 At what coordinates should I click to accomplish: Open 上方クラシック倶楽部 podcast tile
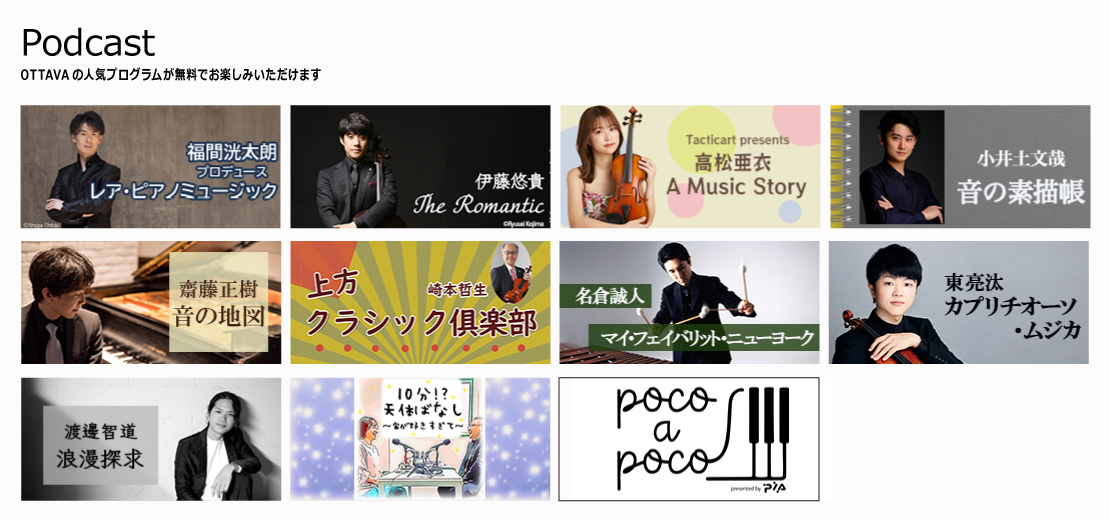tap(420, 302)
